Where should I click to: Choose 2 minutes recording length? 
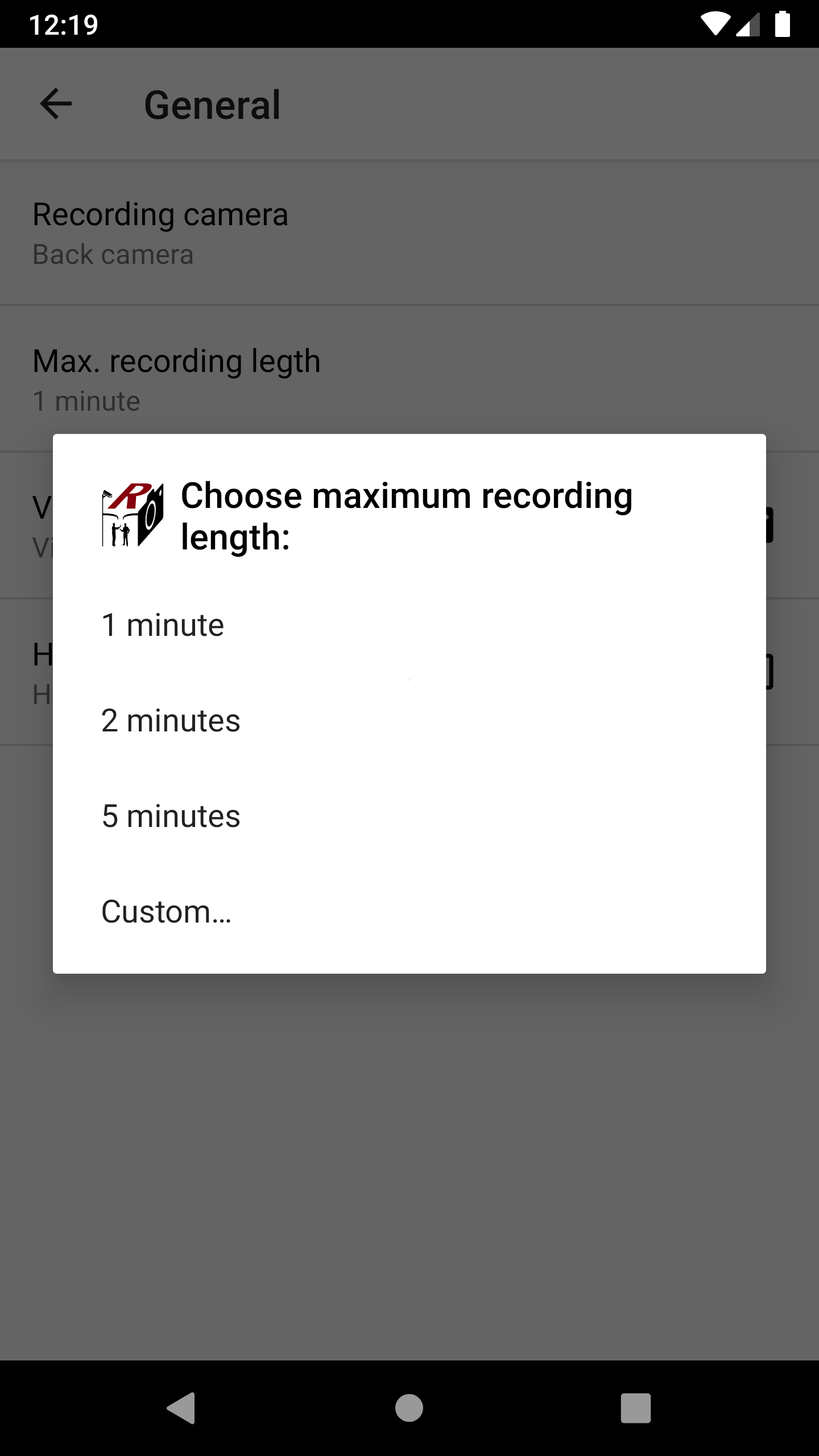pyautogui.click(x=409, y=721)
